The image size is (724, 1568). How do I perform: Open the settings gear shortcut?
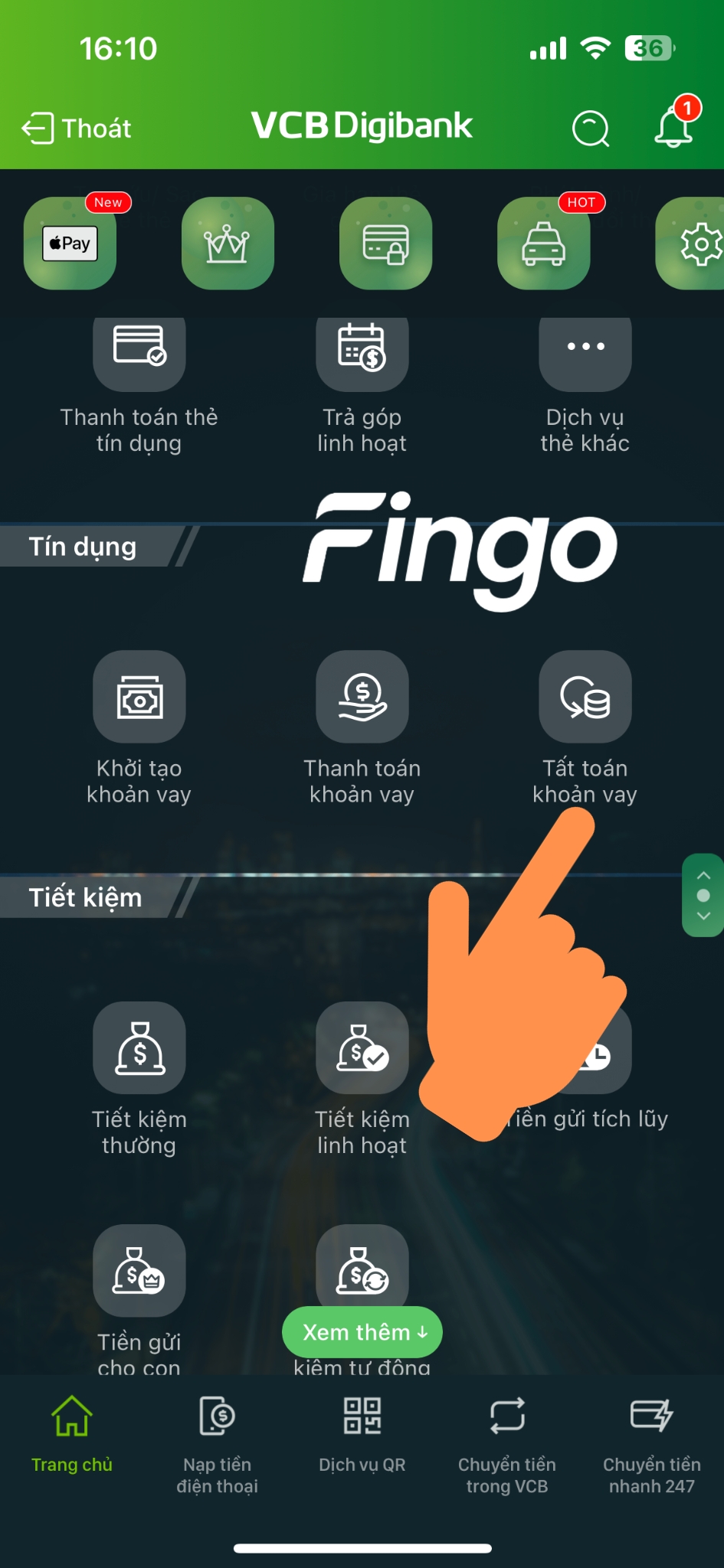pos(692,243)
